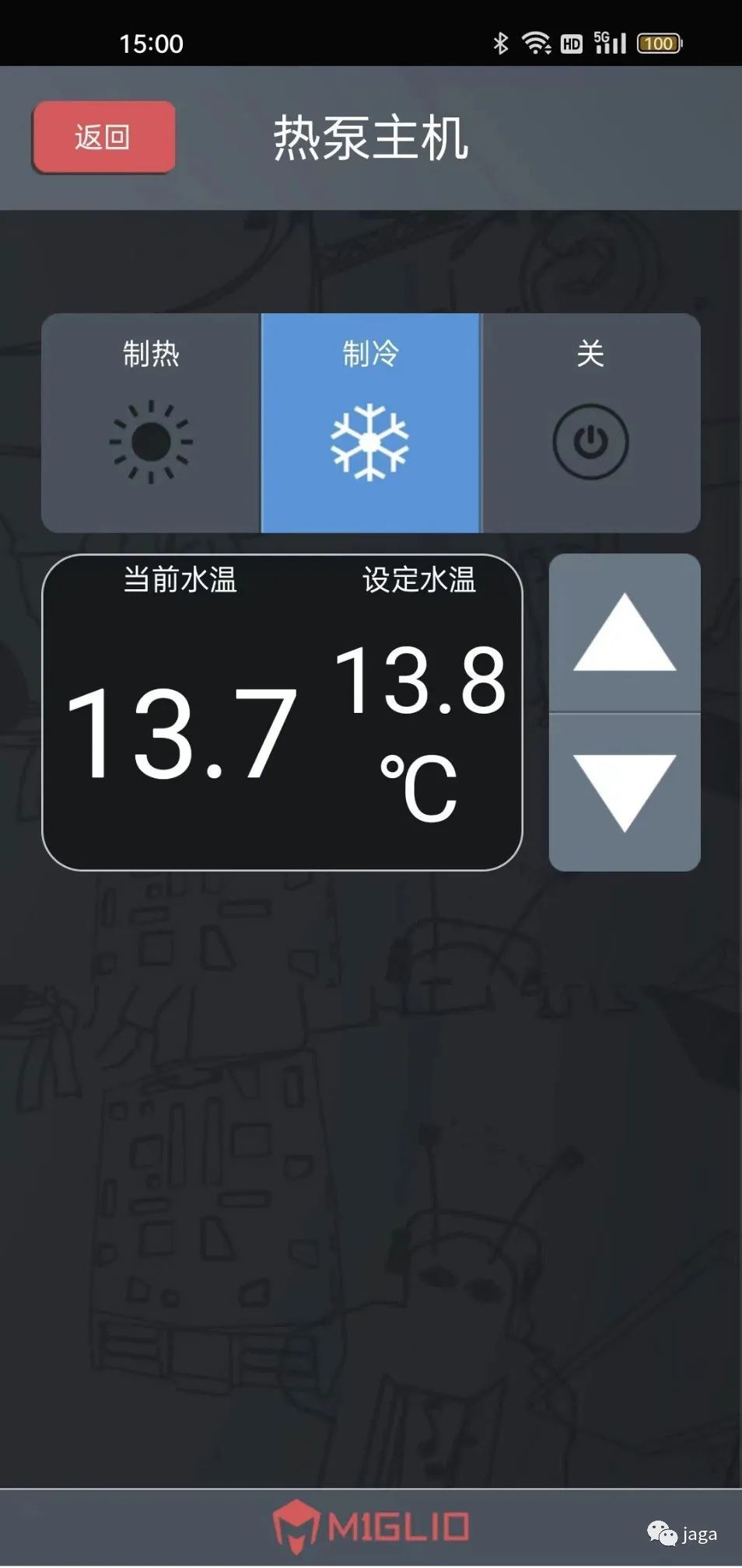Increase set water temperature with up arrow
Viewport: 742px width, 1568px height.
625,633
